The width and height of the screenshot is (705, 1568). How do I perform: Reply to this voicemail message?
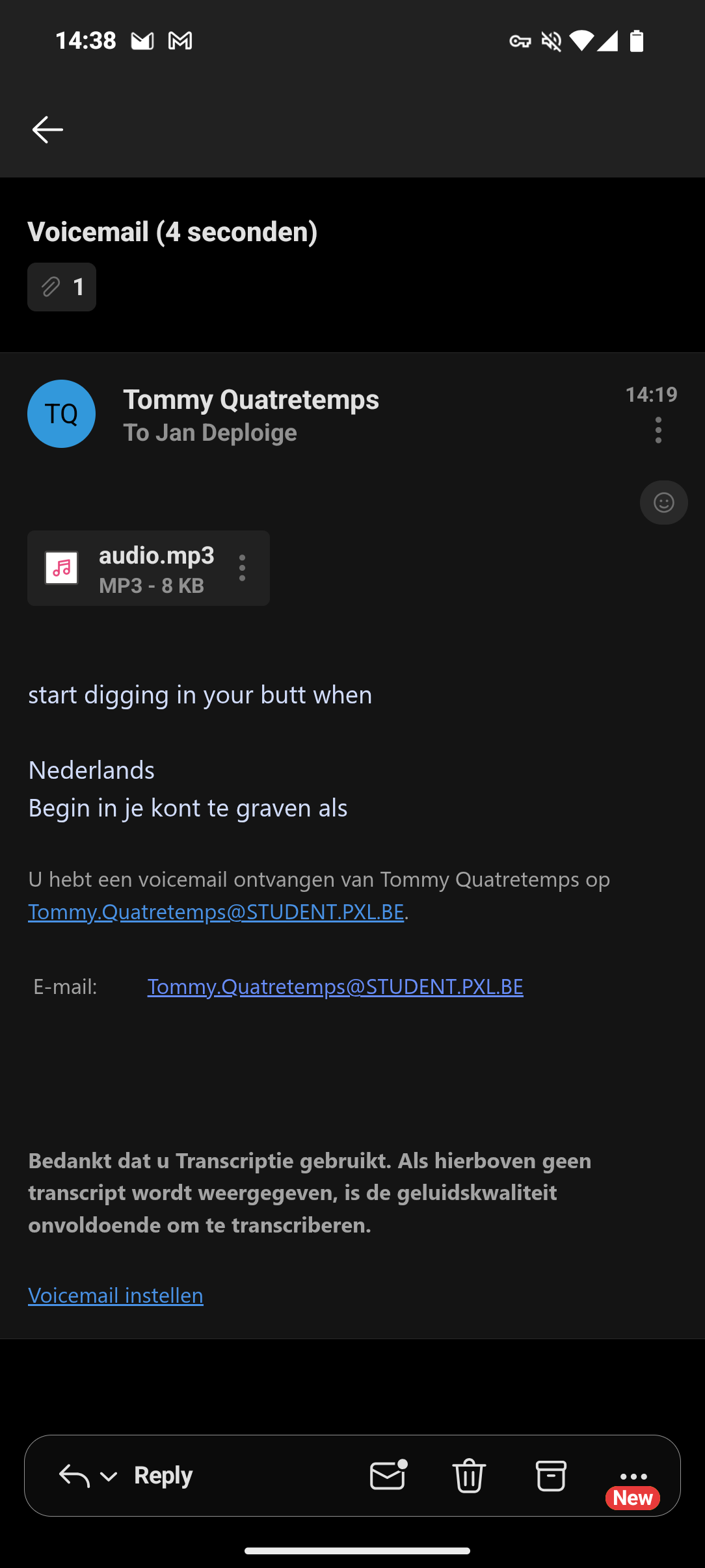163,1475
